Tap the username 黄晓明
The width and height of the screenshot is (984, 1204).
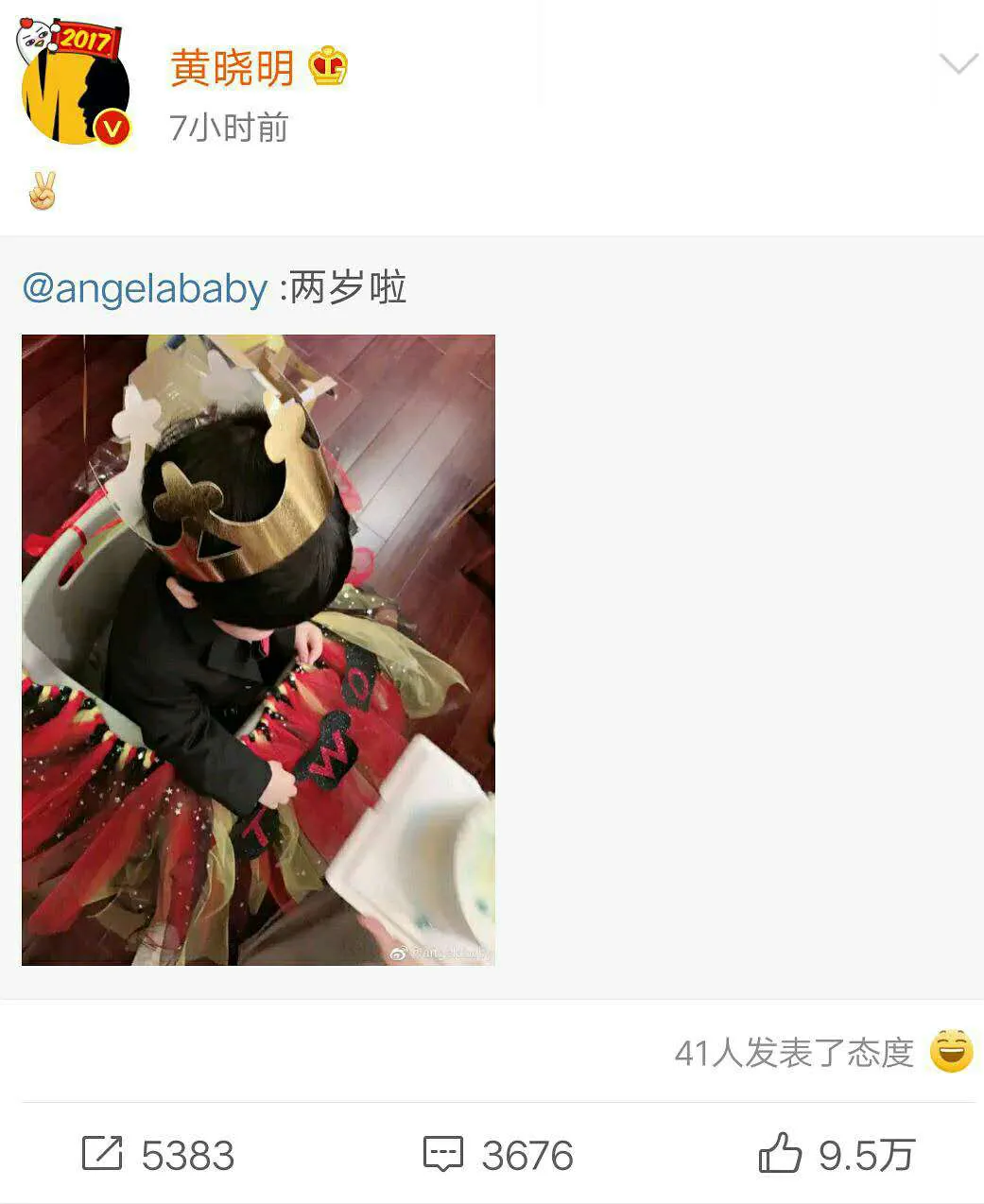[x=233, y=68]
